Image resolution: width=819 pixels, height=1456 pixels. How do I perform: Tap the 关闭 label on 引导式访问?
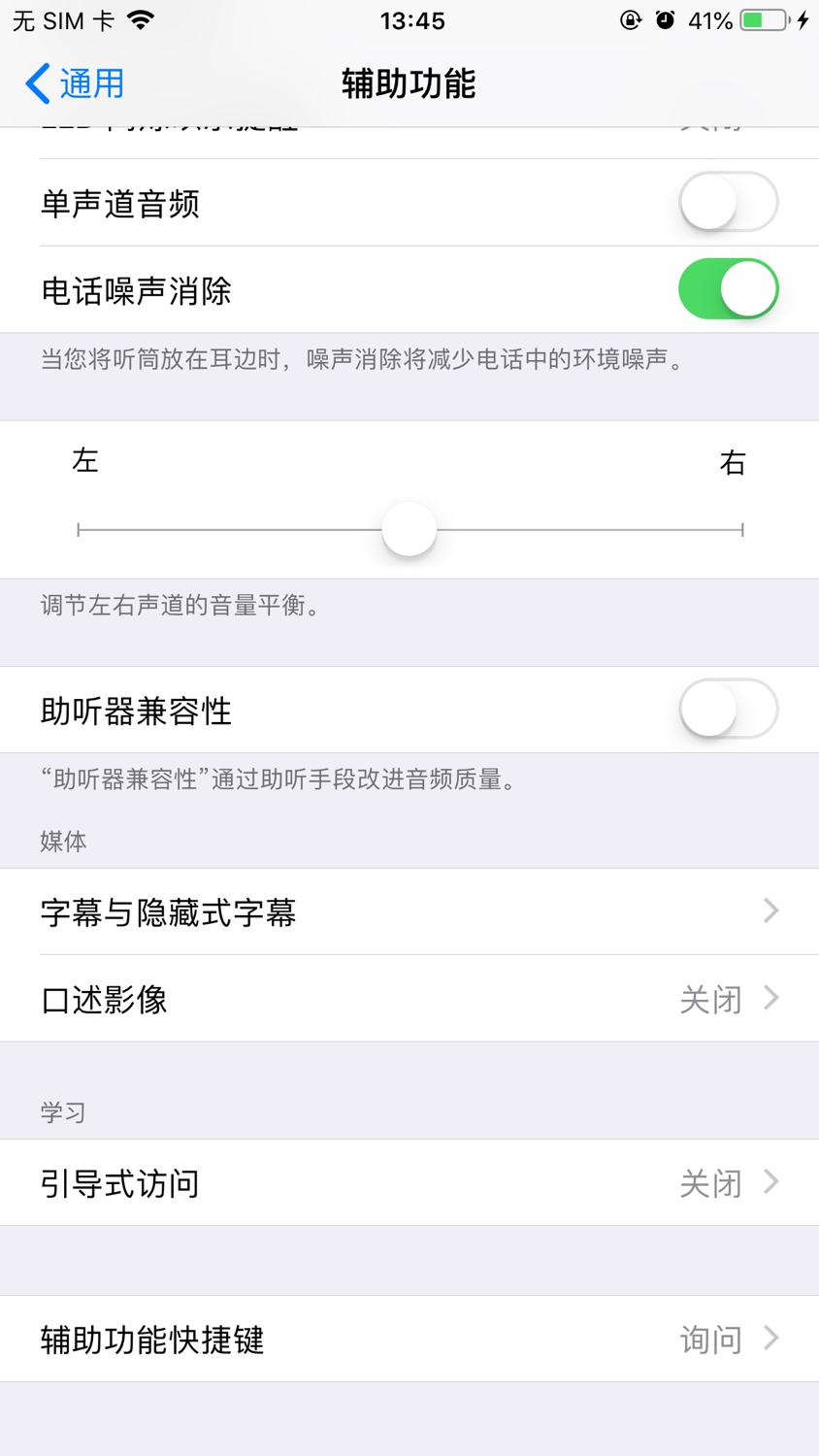click(x=711, y=1182)
